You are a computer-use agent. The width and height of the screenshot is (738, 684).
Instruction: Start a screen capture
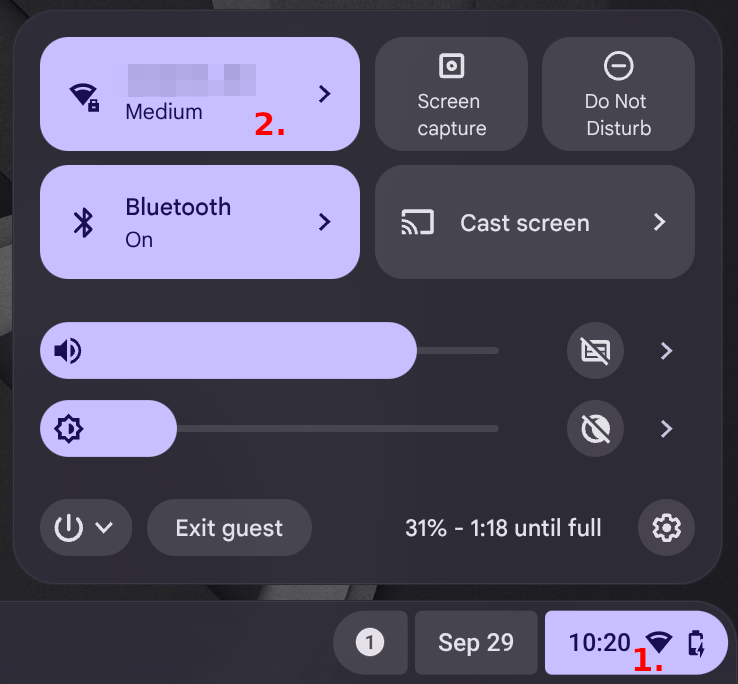(451, 94)
